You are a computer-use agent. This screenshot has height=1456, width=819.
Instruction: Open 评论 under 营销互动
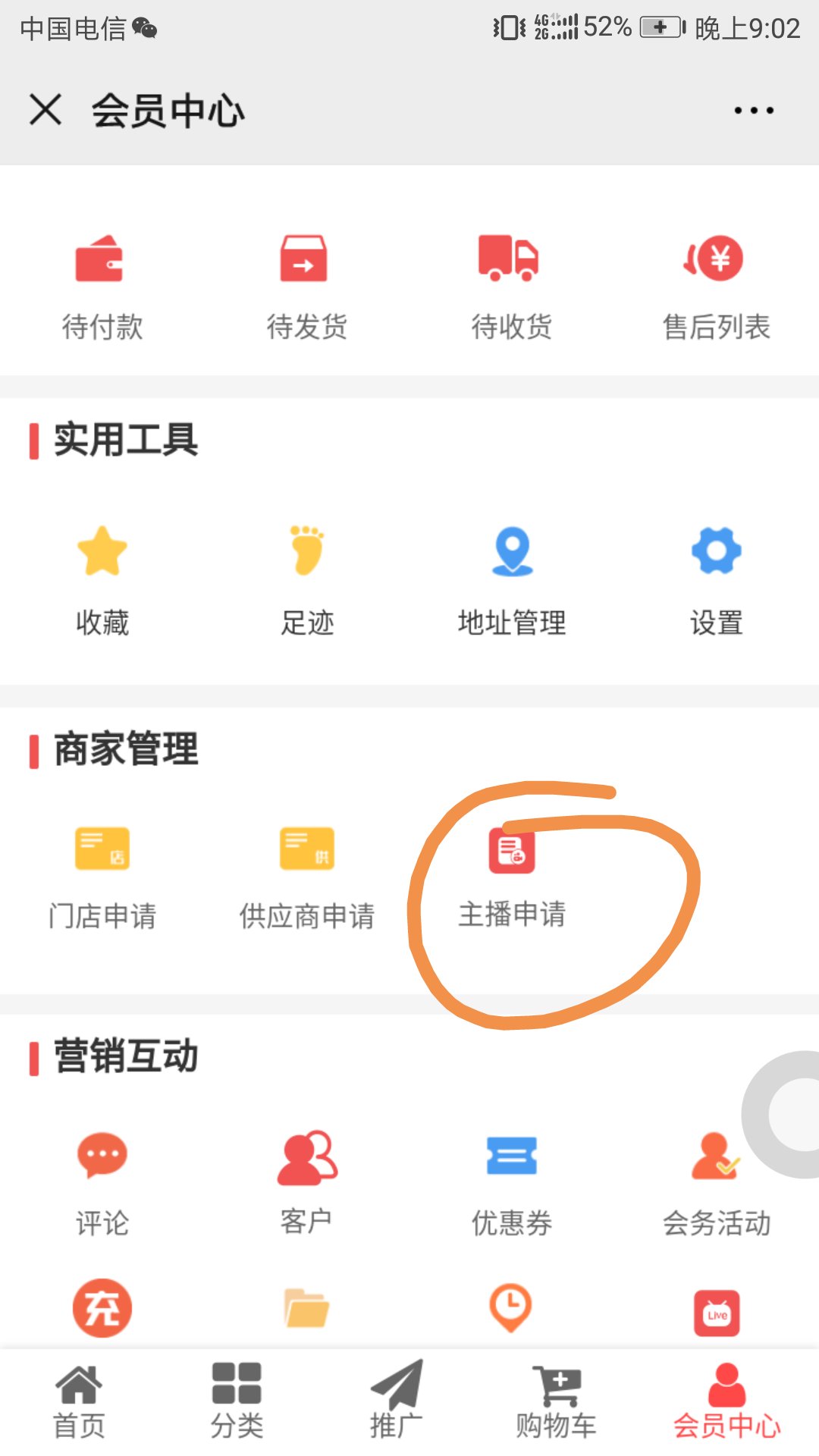tap(102, 1185)
